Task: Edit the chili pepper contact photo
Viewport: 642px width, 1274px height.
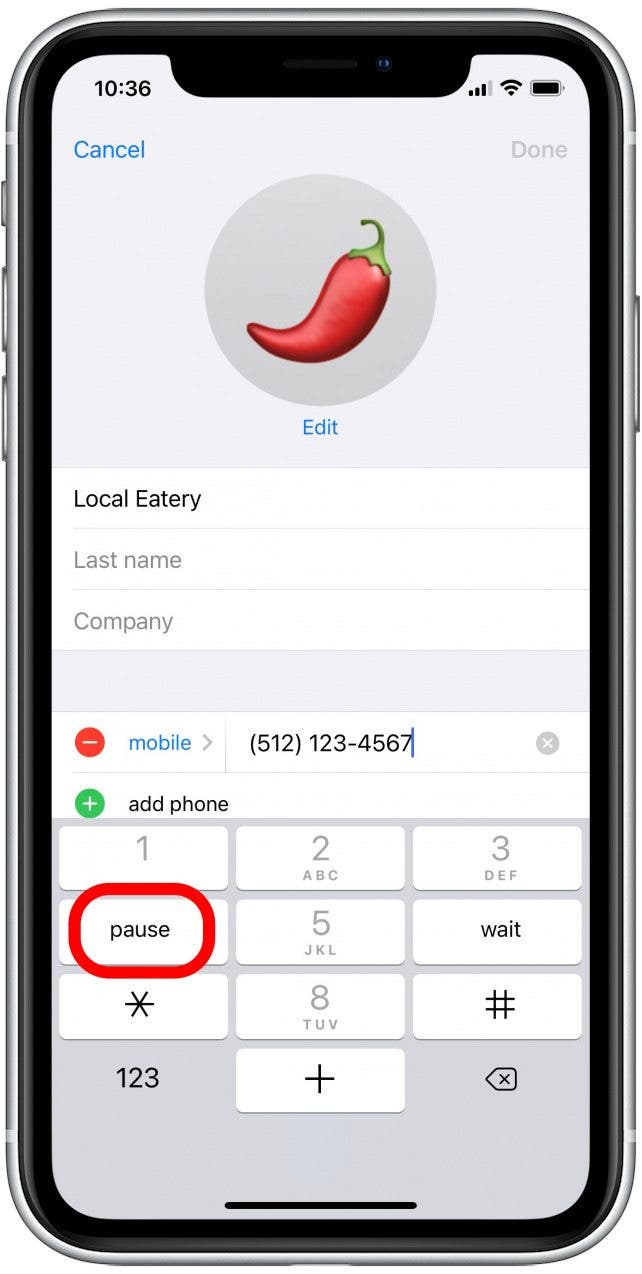Action: (x=320, y=427)
